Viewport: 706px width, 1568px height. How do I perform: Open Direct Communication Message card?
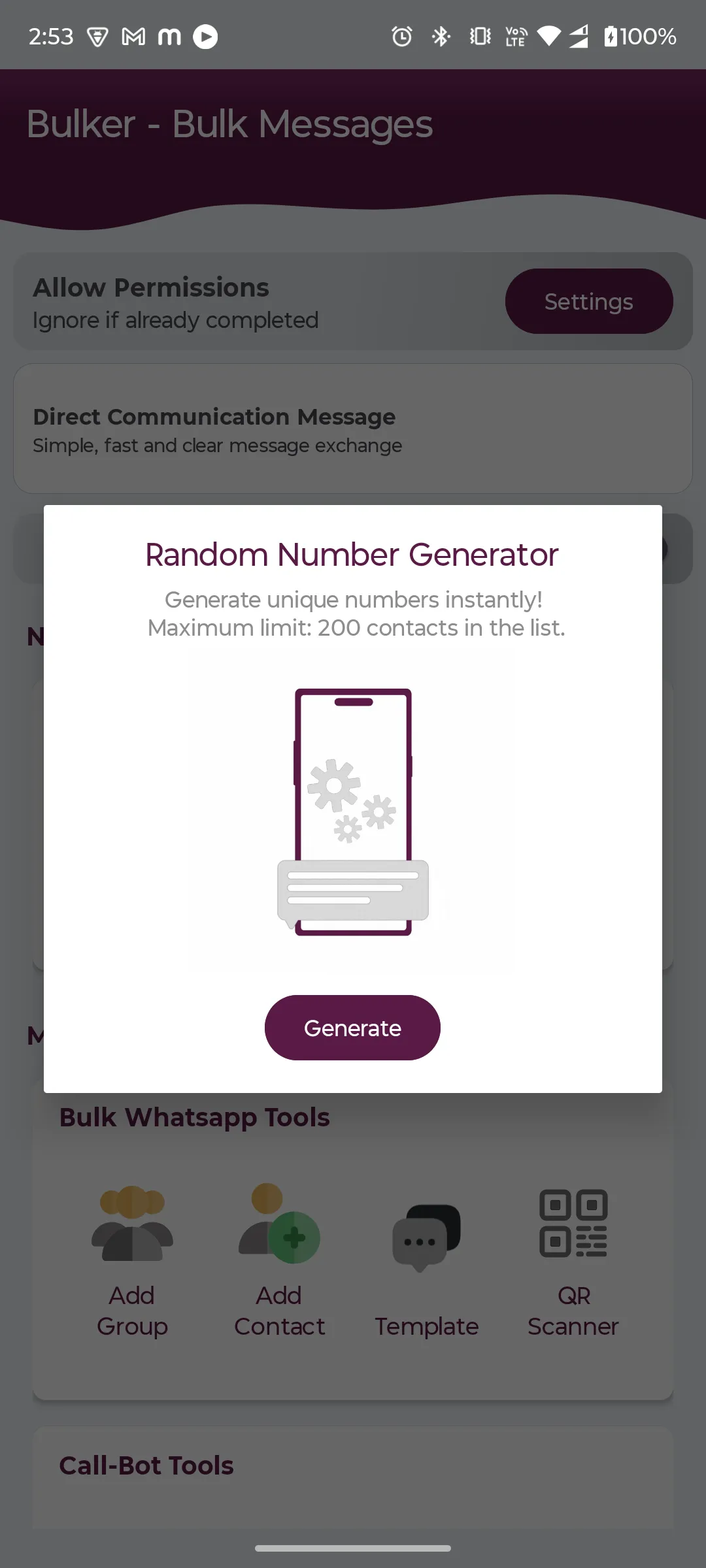[353, 429]
